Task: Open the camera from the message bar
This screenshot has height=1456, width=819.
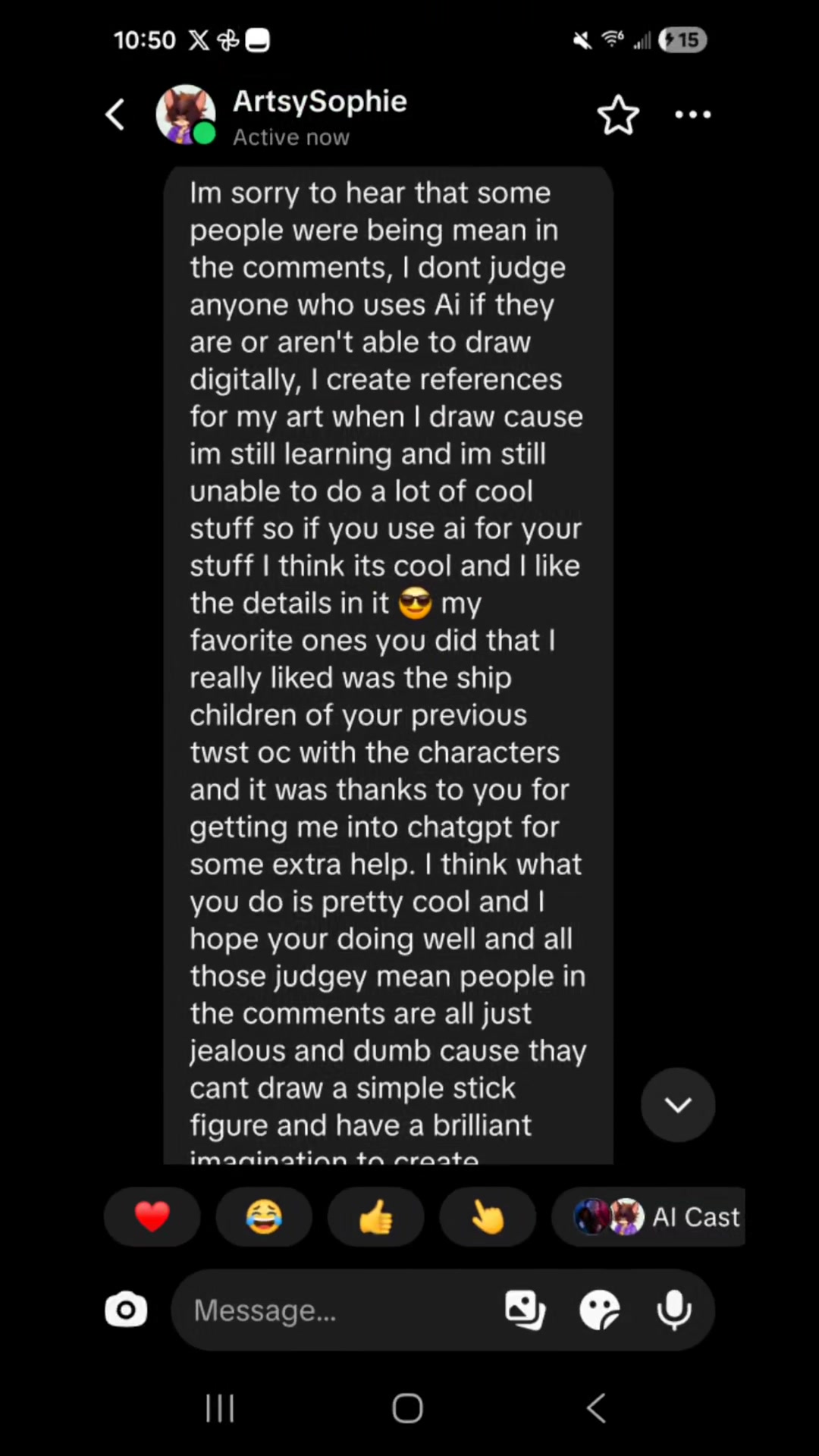Action: (x=126, y=1310)
